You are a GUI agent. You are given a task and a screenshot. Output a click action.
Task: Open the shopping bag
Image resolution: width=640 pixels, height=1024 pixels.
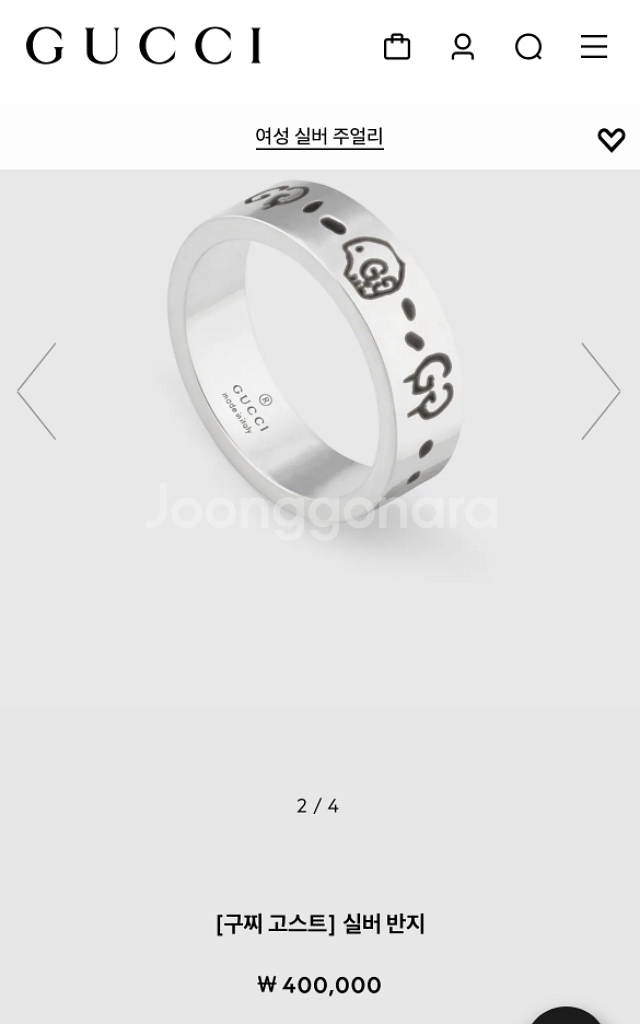tap(397, 46)
